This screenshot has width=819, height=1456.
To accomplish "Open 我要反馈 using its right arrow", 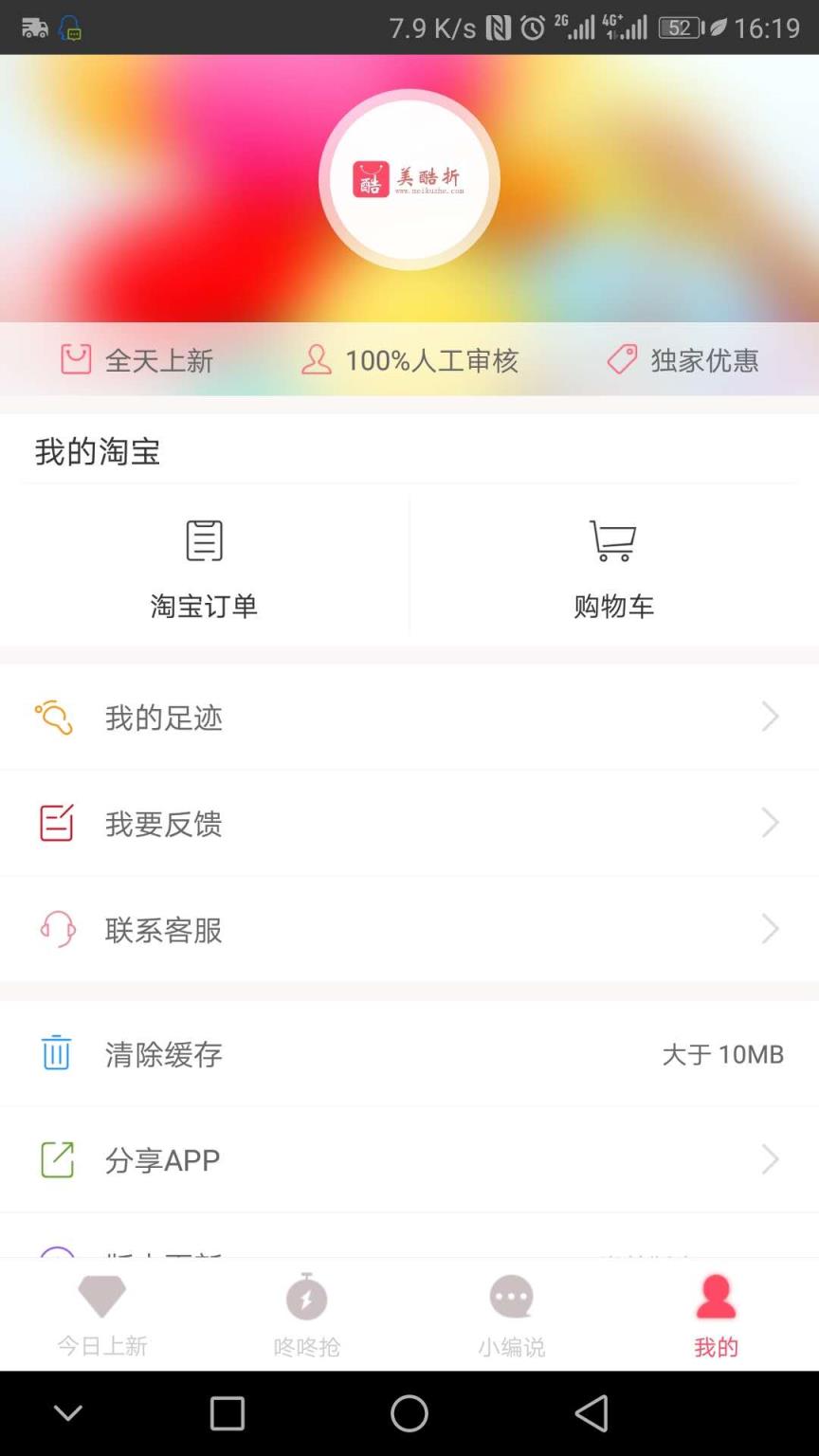I will point(770,823).
